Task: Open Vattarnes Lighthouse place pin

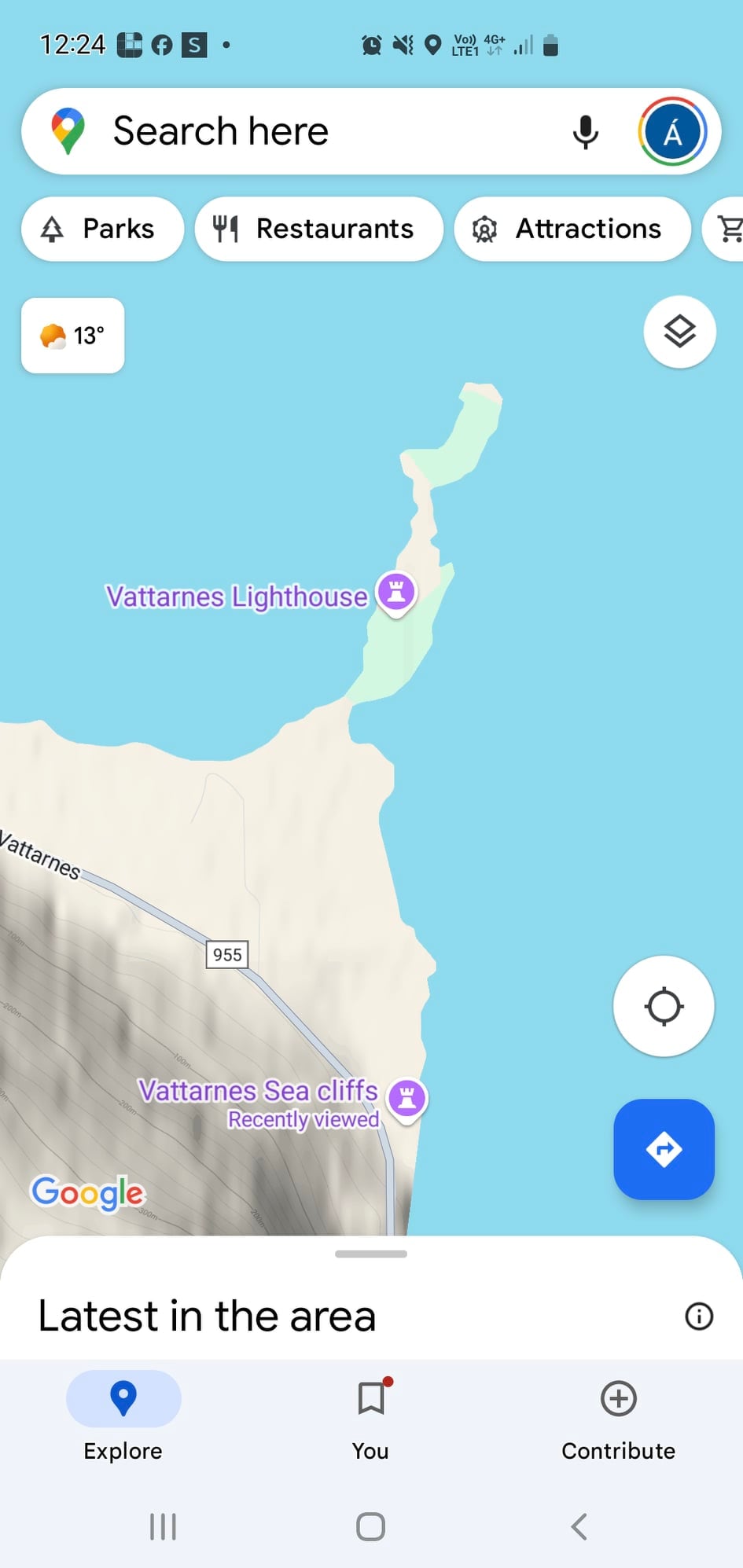Action: click(x=396, y=592)
